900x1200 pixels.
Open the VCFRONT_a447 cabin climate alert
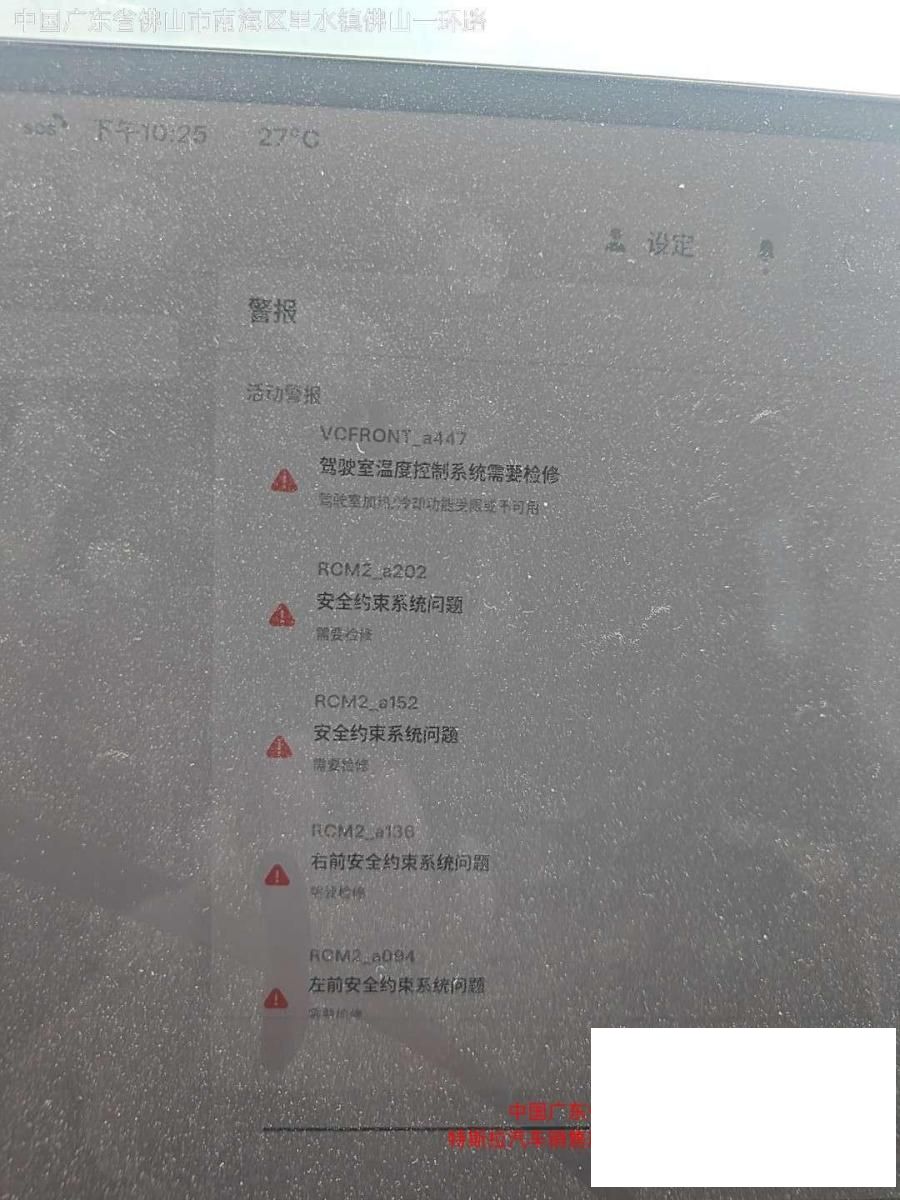pyautogui.click(x=436, y=471)
